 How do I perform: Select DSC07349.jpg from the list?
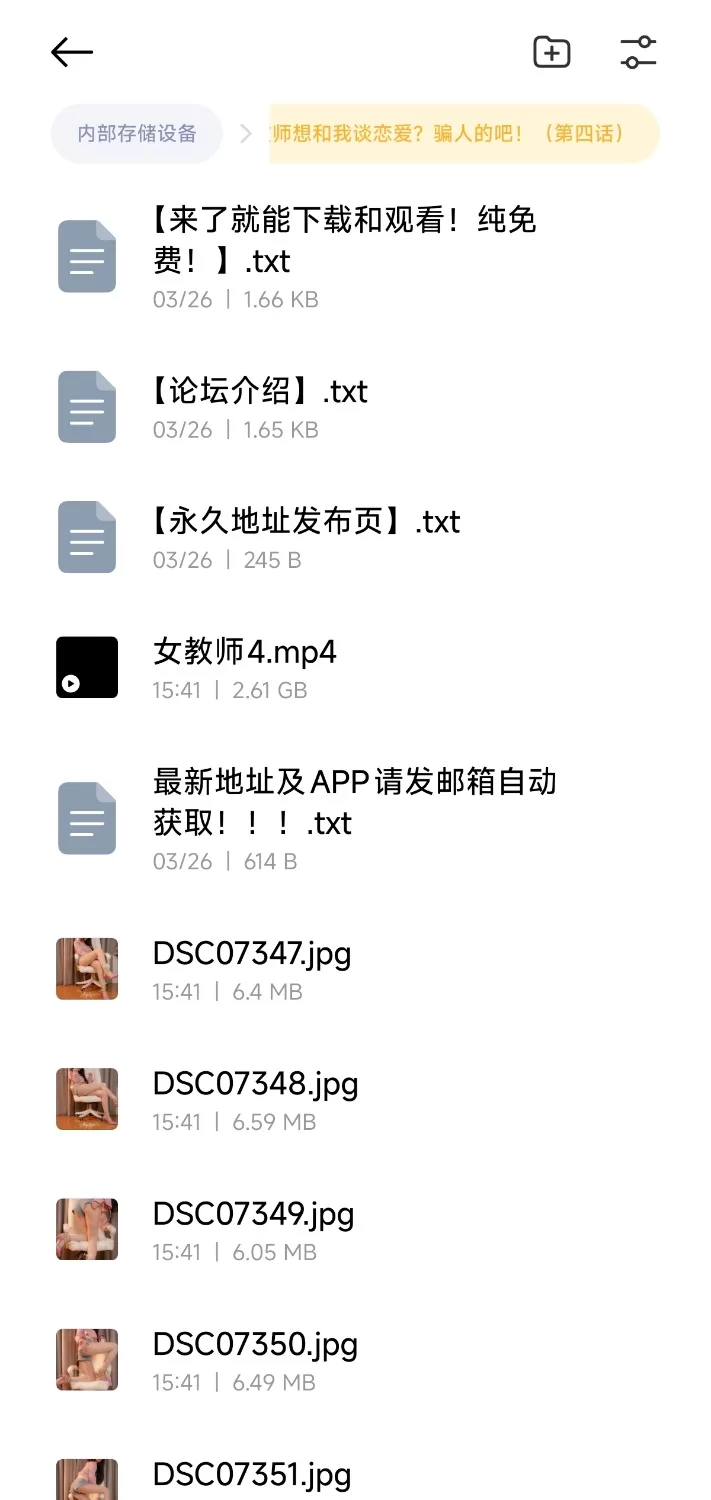point(253,1214)
